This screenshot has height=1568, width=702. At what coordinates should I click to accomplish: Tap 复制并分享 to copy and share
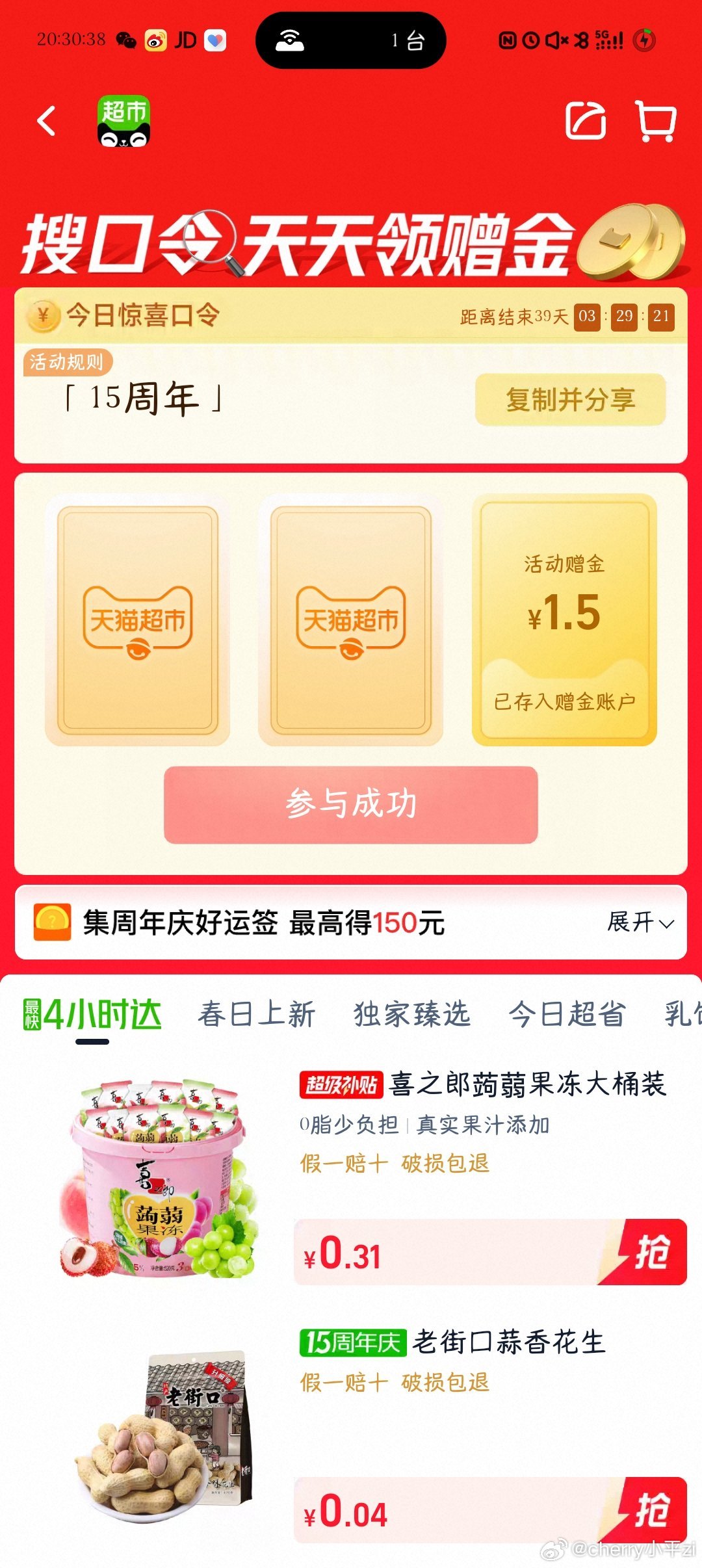click(570, 399)
